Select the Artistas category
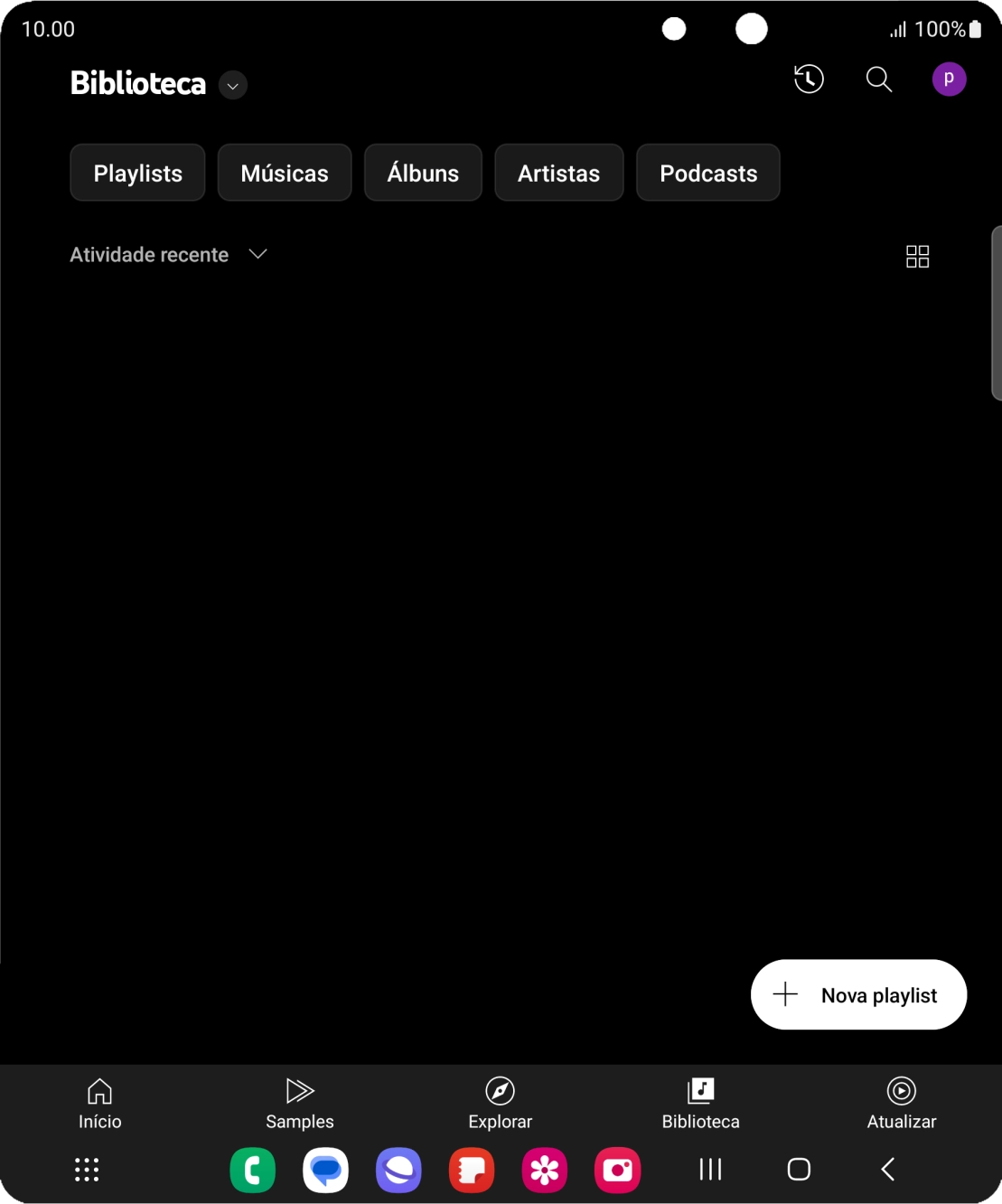 coord(558,173)
